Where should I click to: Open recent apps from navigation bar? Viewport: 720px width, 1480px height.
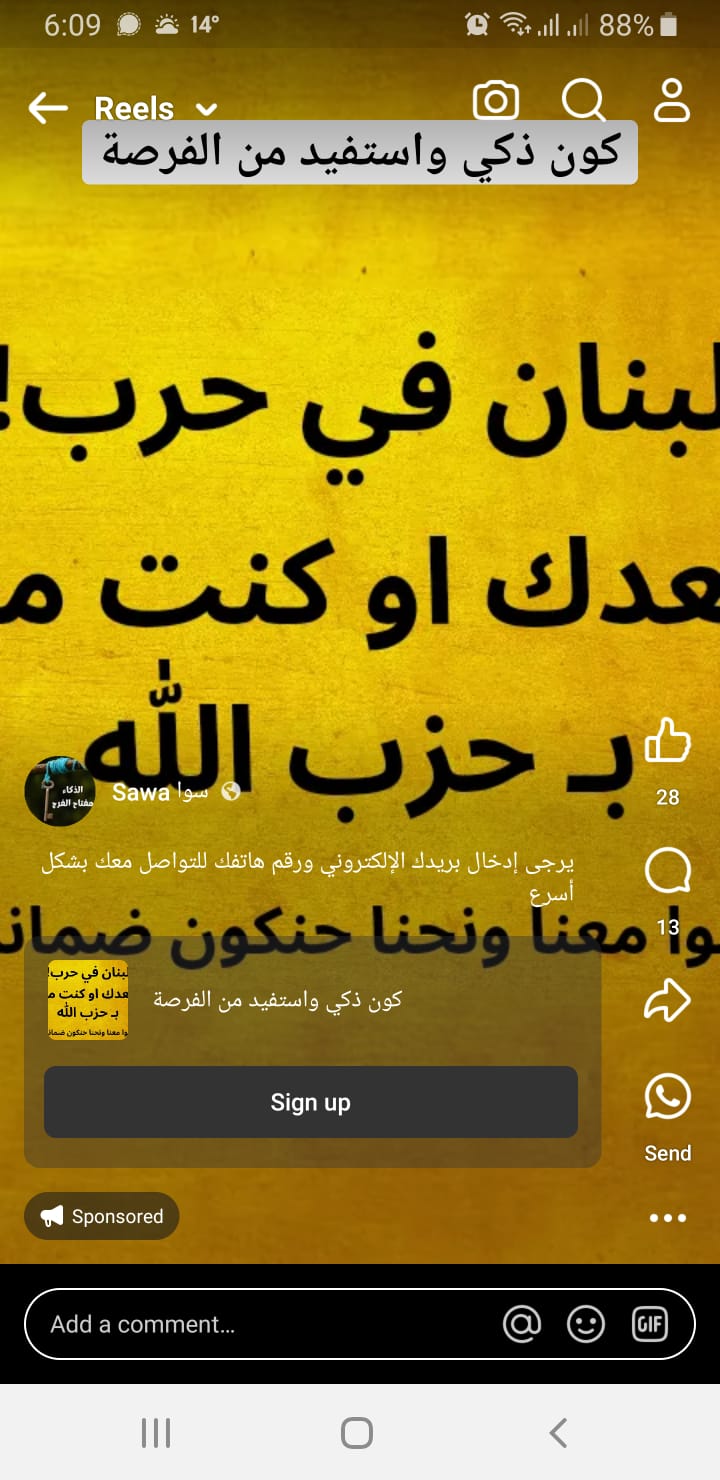(156, 1433)
